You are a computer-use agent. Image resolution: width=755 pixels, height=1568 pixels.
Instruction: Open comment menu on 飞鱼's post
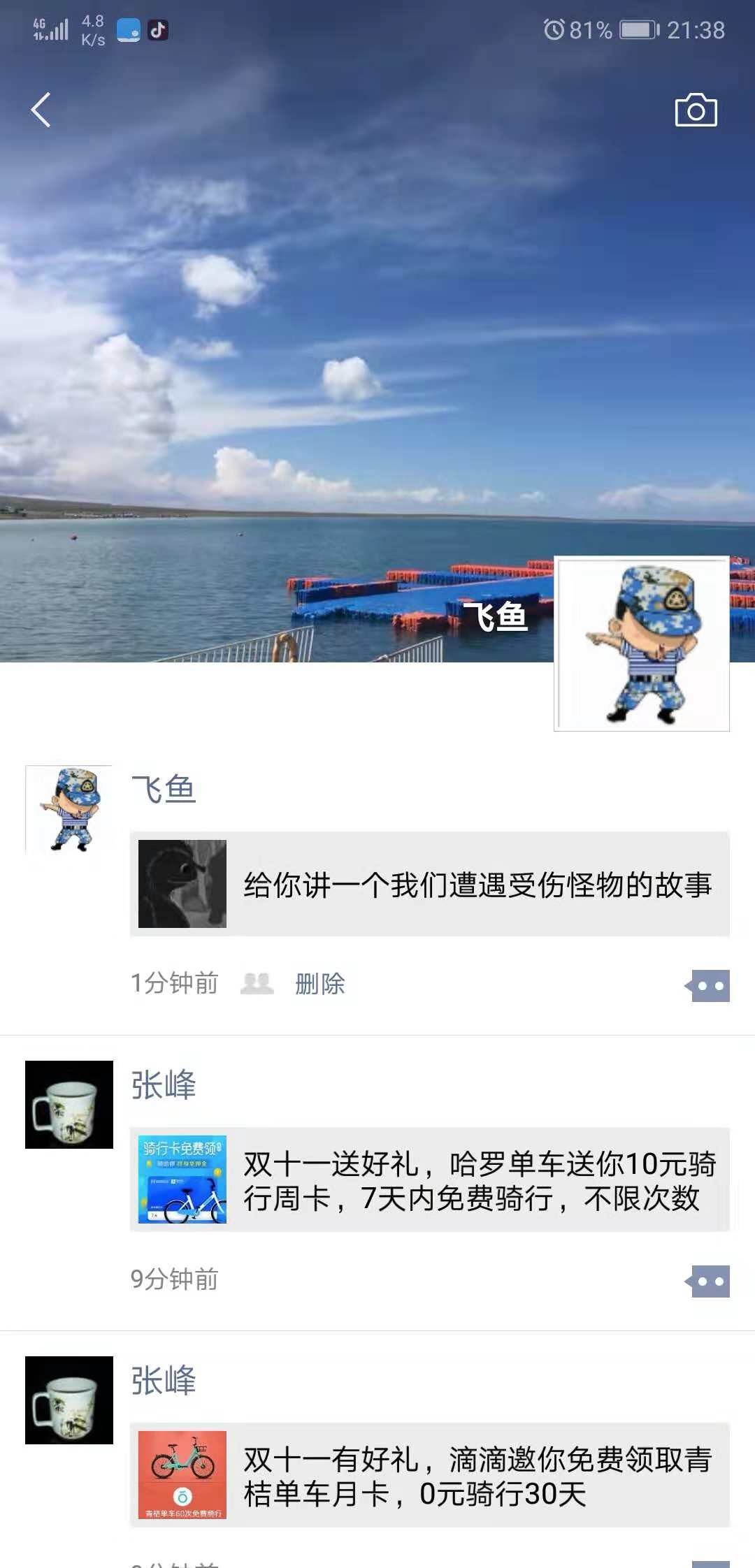[709, 986]
